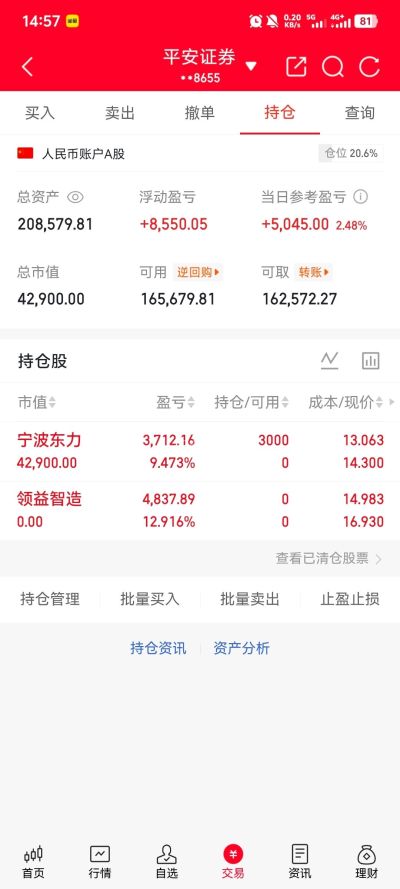The height and width of the screenshot is (889, 400).
Task: Open 资产分析
Action: 241,648
